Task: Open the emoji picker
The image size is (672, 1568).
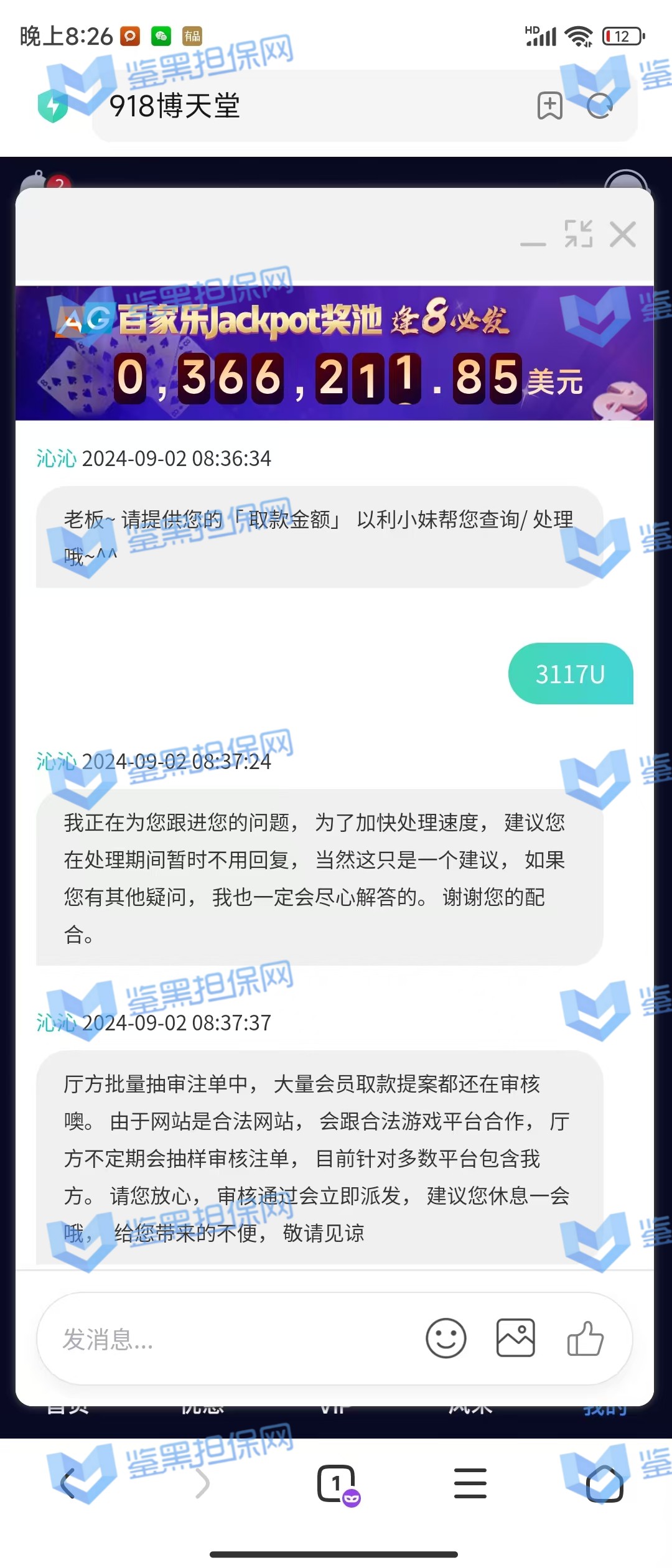Action: [x=446, y=1338]
